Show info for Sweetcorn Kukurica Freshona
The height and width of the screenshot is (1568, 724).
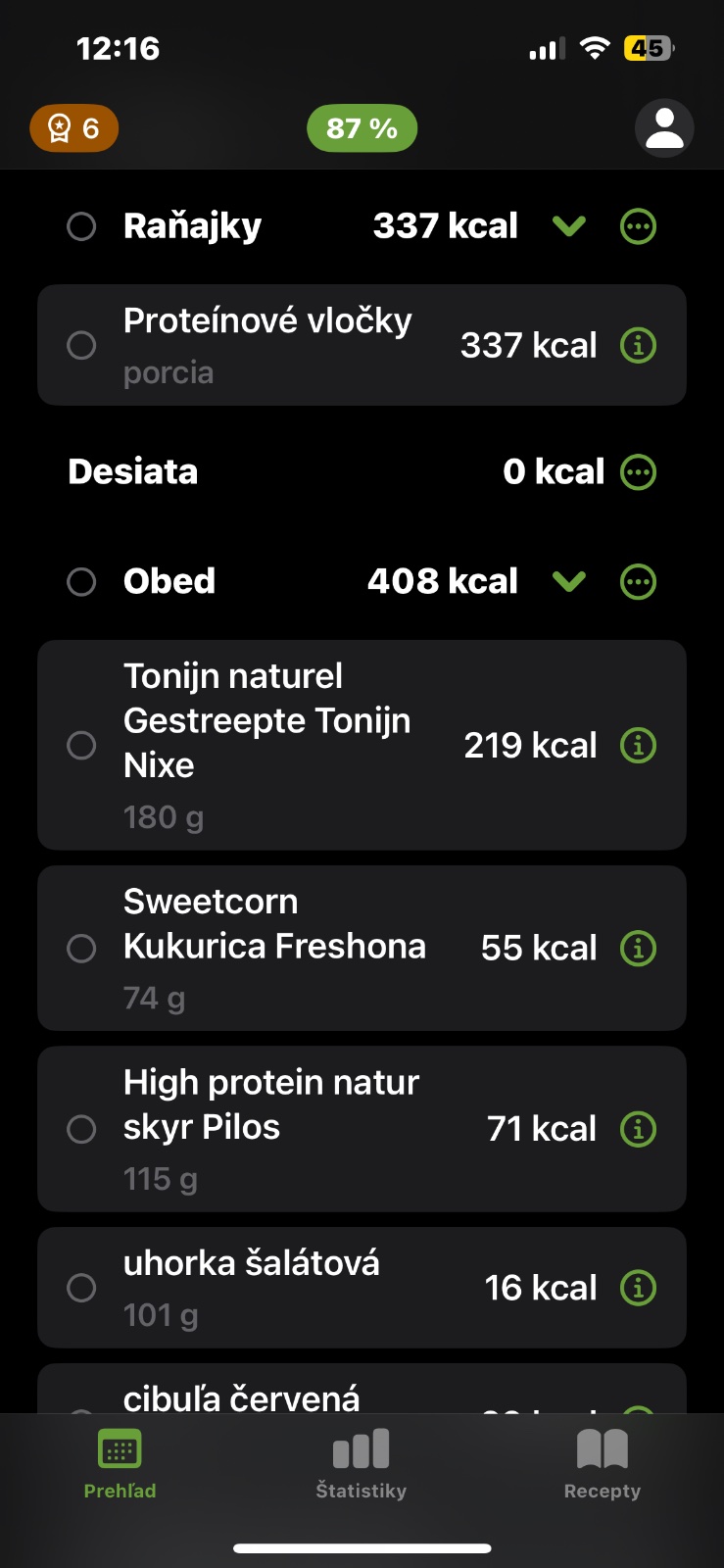point(639,948)
